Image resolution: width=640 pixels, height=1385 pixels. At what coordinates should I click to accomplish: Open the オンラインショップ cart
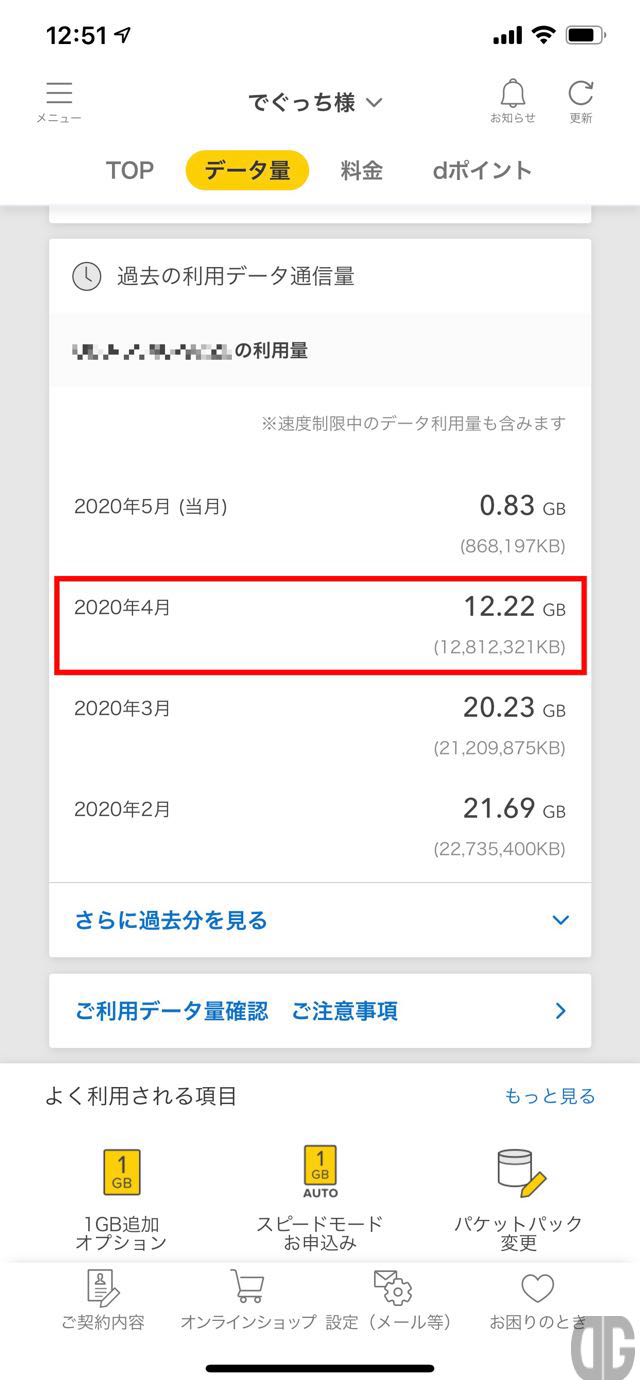tap(248, 1300)
